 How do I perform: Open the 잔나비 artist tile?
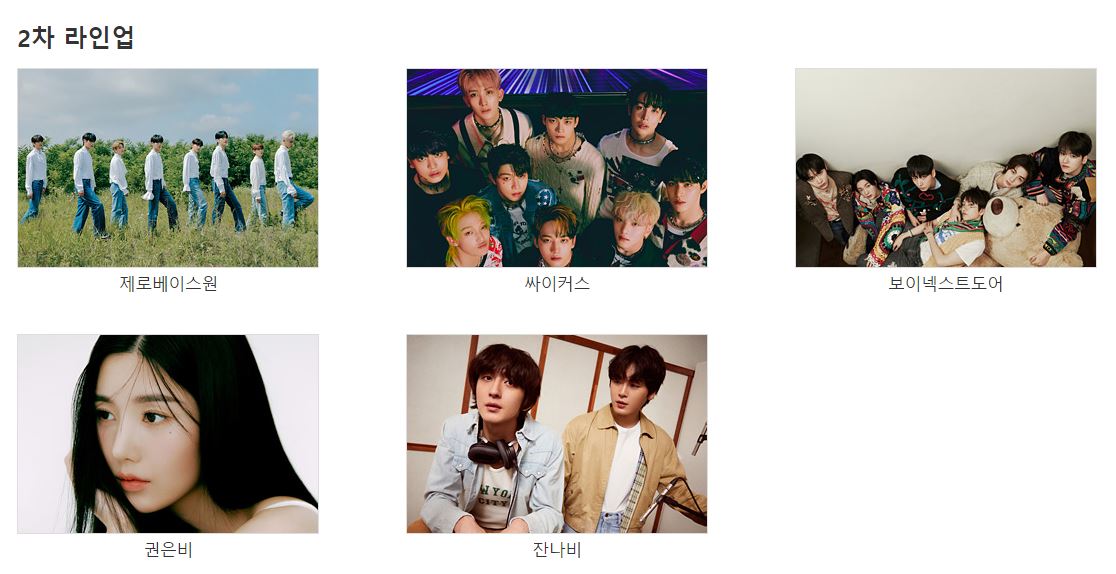point(557,434)
